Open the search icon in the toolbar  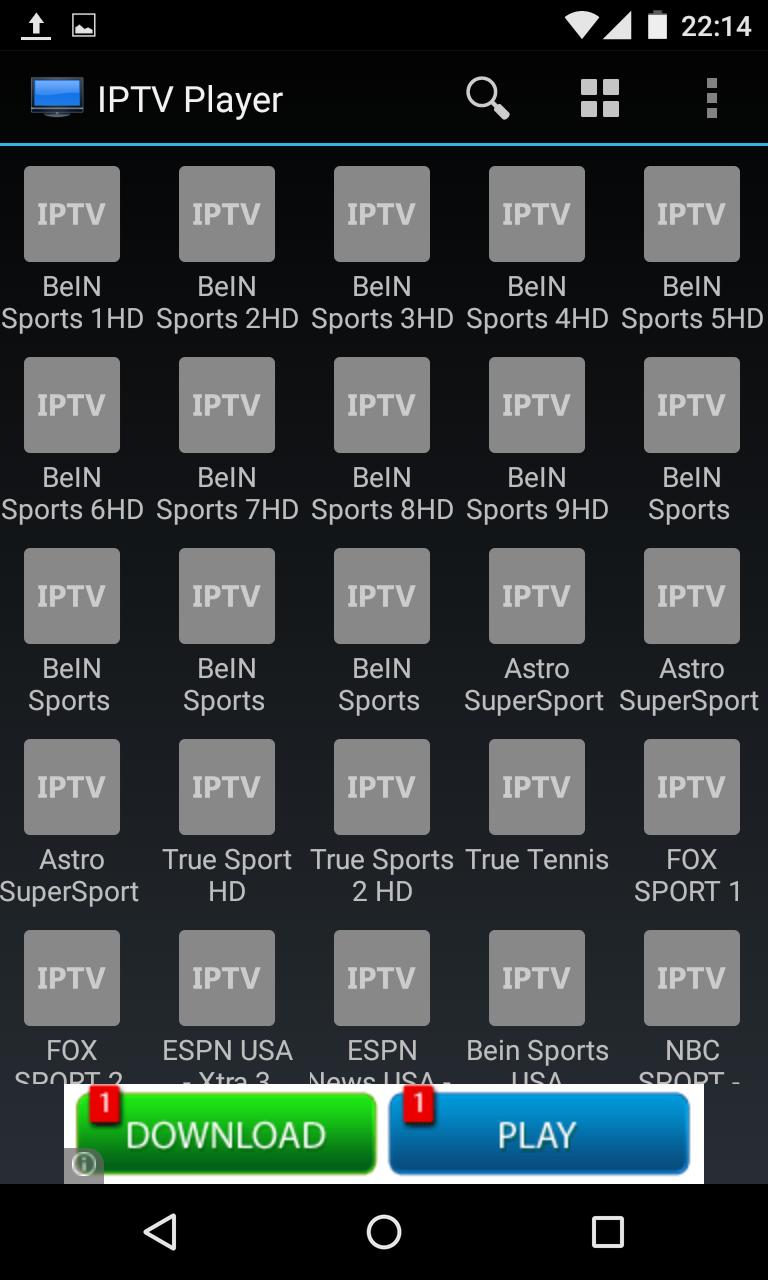[x=487, y=97]
